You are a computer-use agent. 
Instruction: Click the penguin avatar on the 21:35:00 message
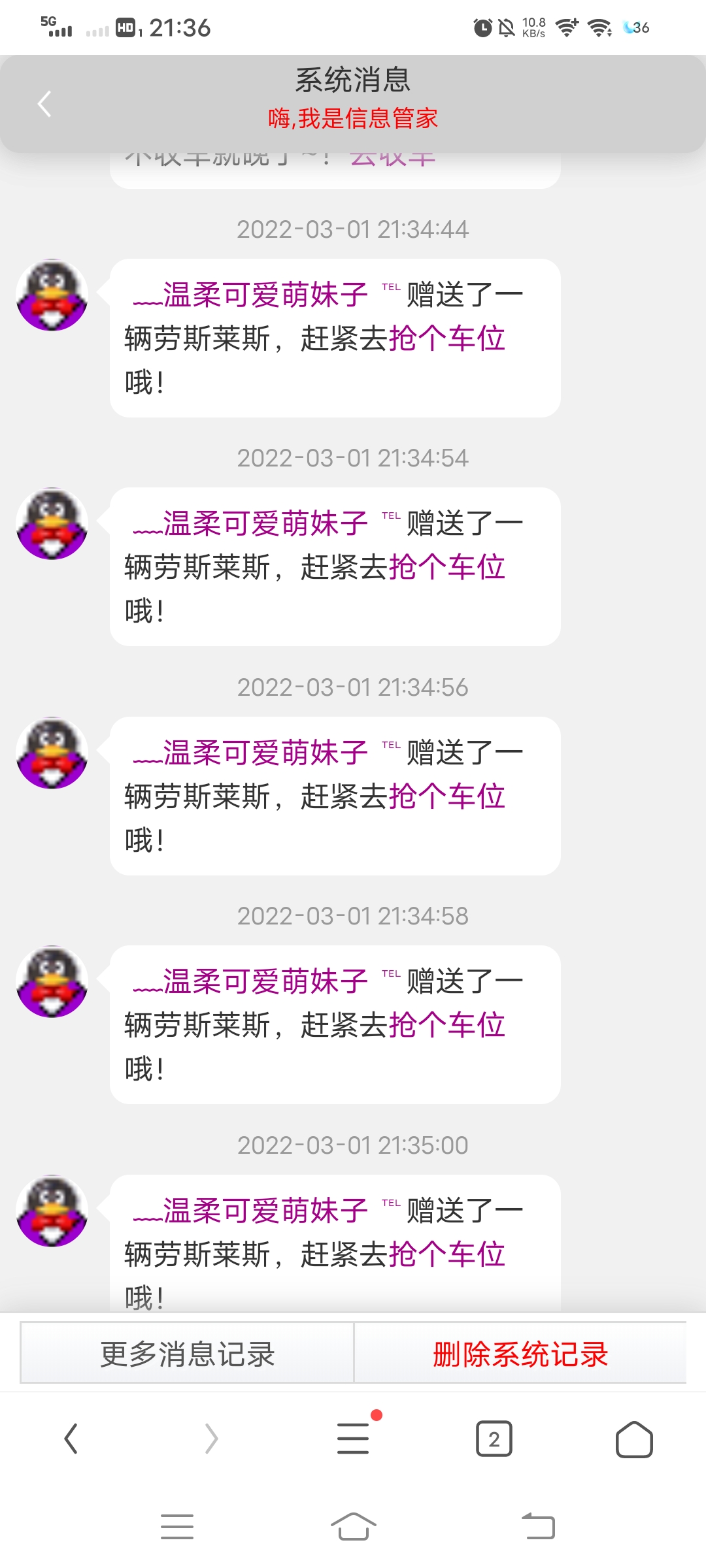(52, 1210)
